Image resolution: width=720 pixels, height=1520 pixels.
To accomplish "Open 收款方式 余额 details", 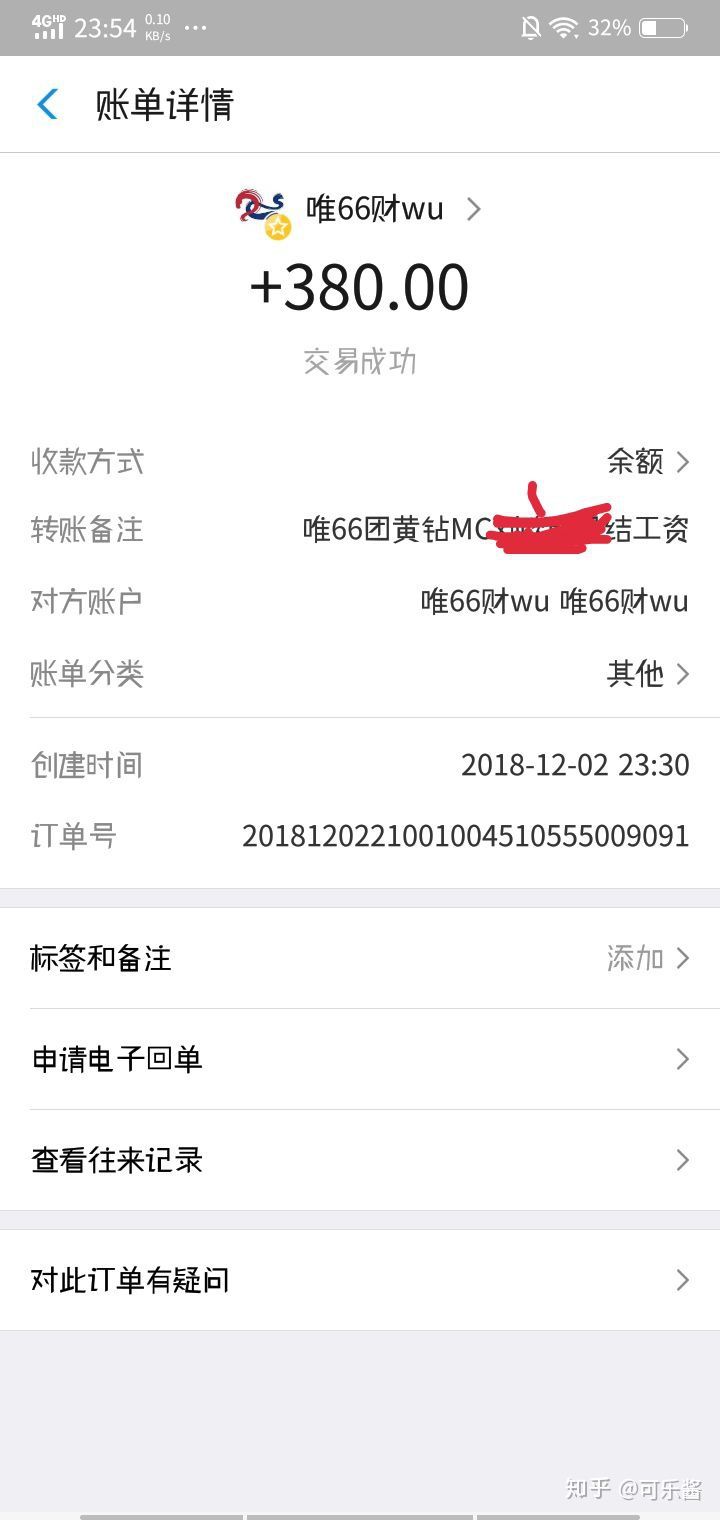I will coord(648,461).
